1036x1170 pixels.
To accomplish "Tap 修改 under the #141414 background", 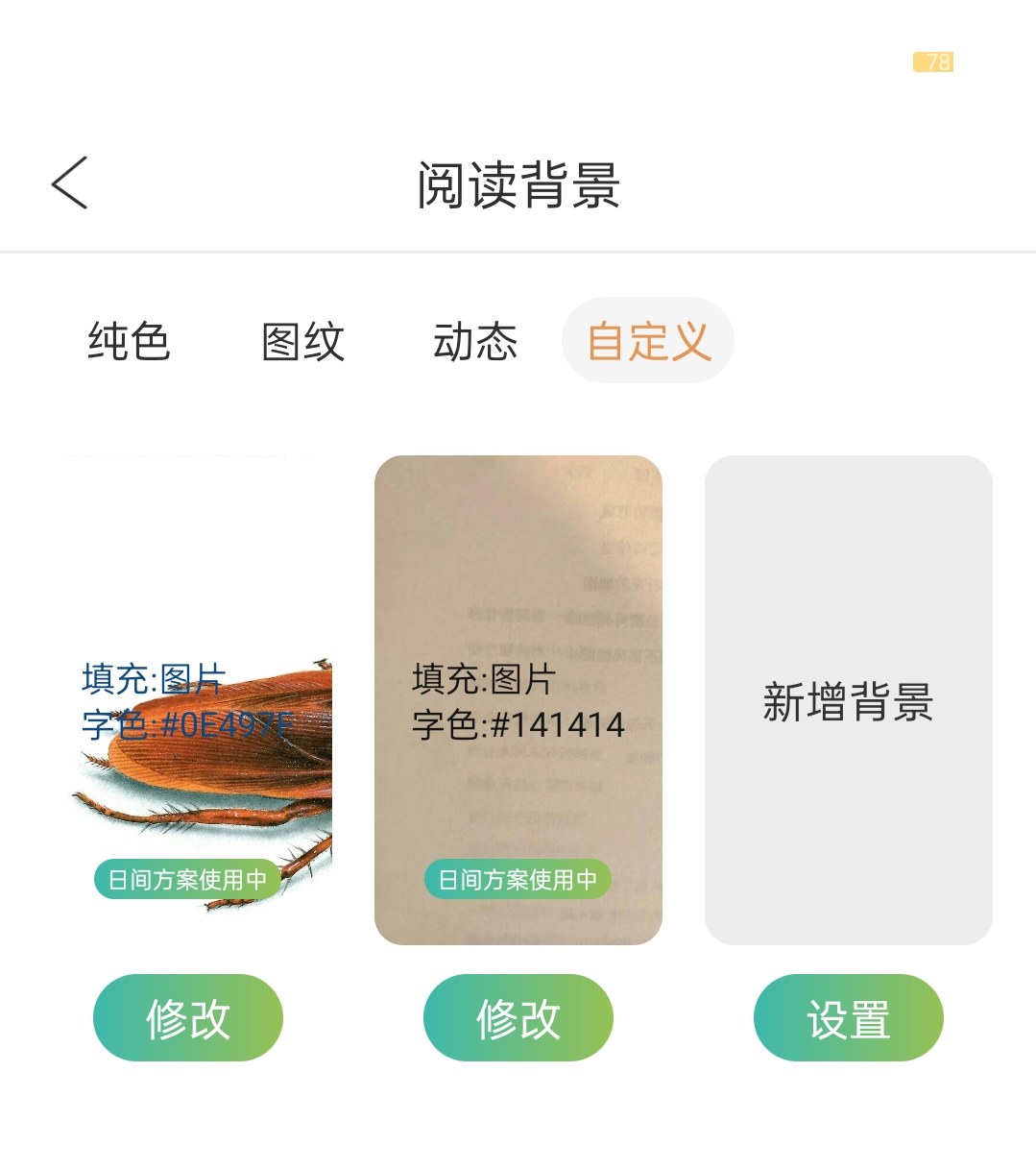I will coord(518,1017).
